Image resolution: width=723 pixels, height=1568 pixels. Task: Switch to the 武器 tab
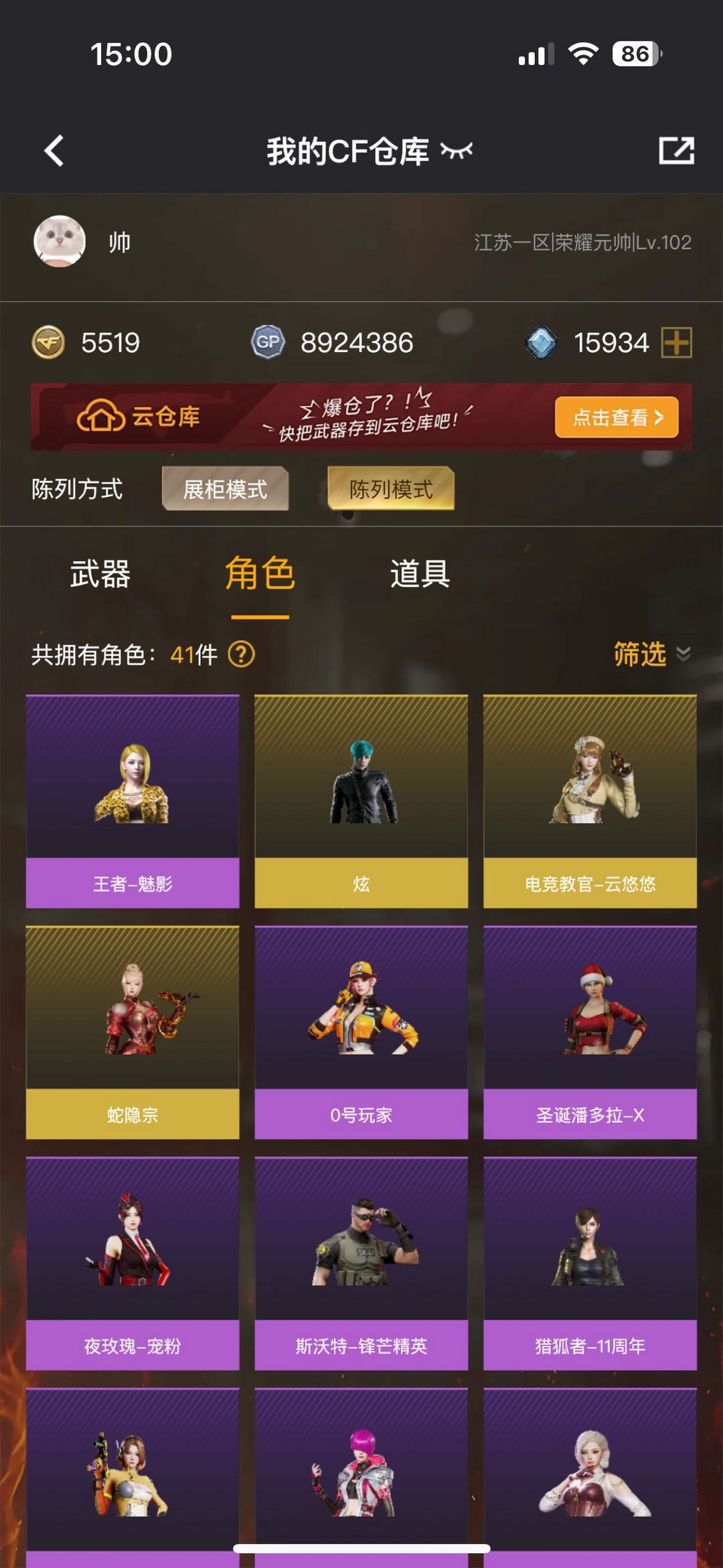tap(100, 574)
